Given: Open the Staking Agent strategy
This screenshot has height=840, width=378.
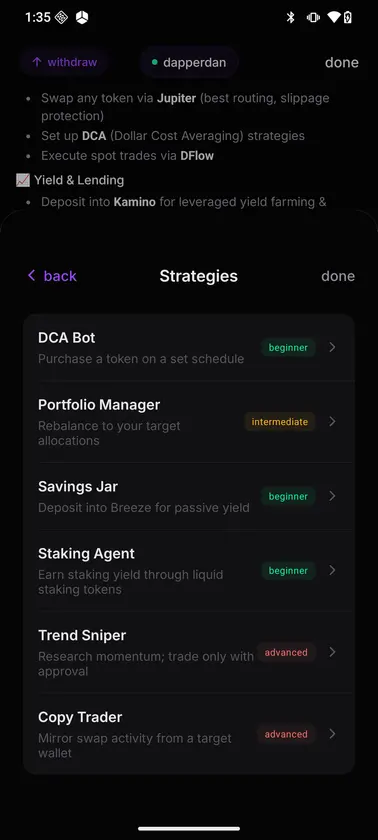Looking at the screenshot, I should click(x=188, y=571).
